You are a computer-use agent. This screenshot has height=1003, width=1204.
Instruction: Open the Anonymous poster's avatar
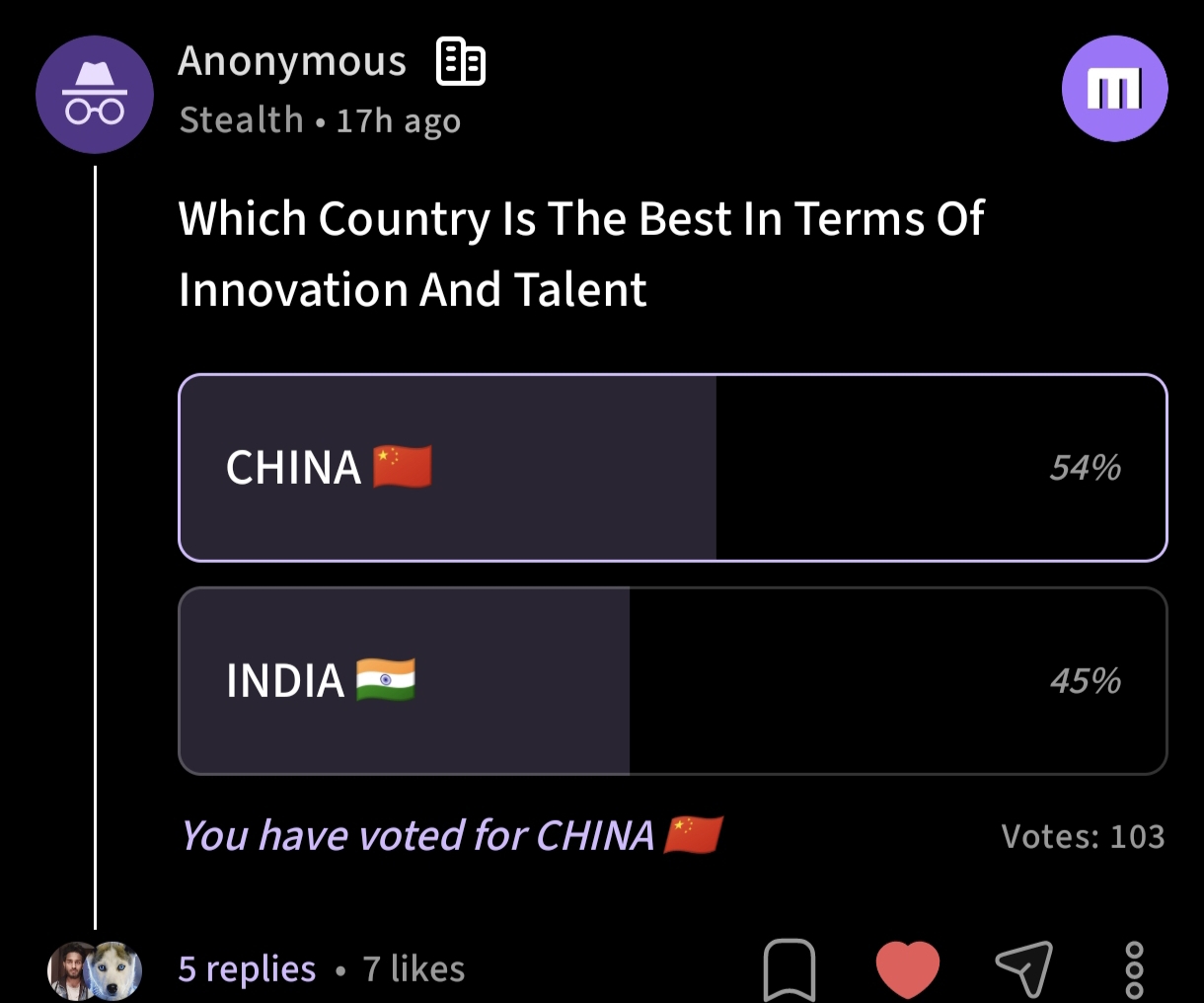(x=95, y=95)
